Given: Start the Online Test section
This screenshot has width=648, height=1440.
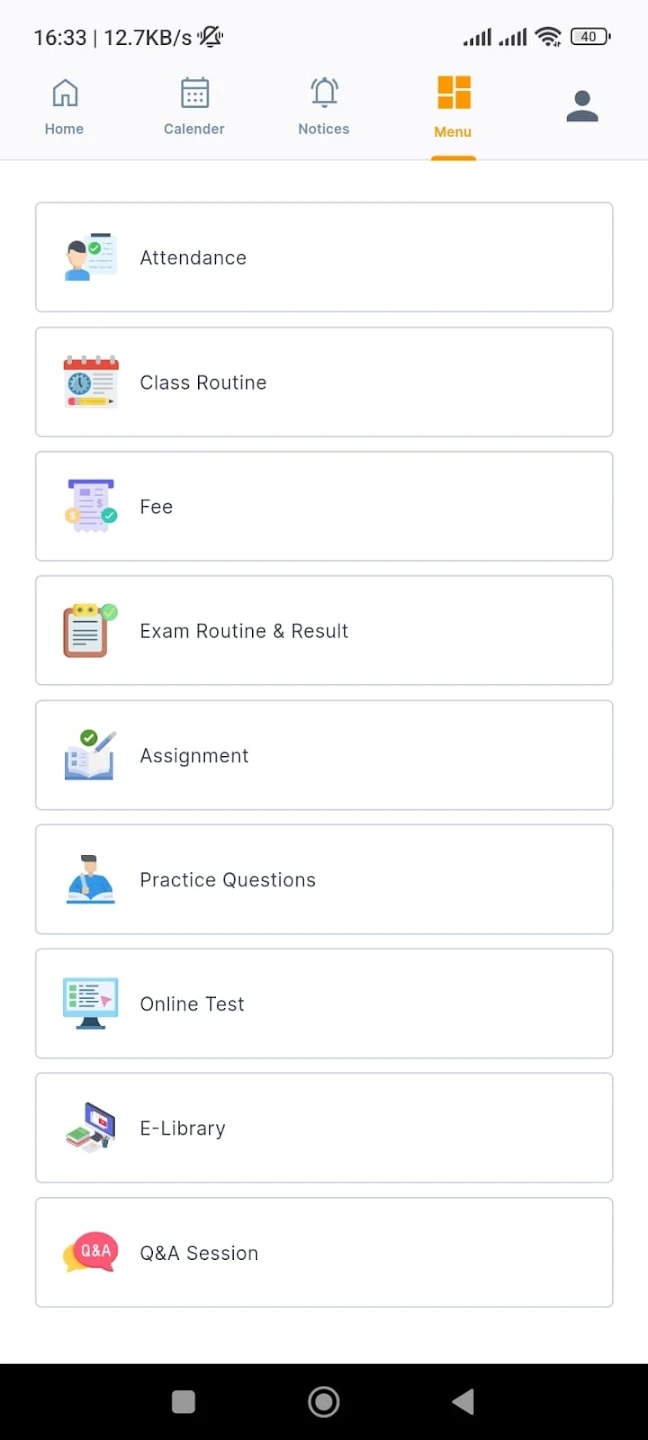Looking at the screenshot, I should point(324,1003).
